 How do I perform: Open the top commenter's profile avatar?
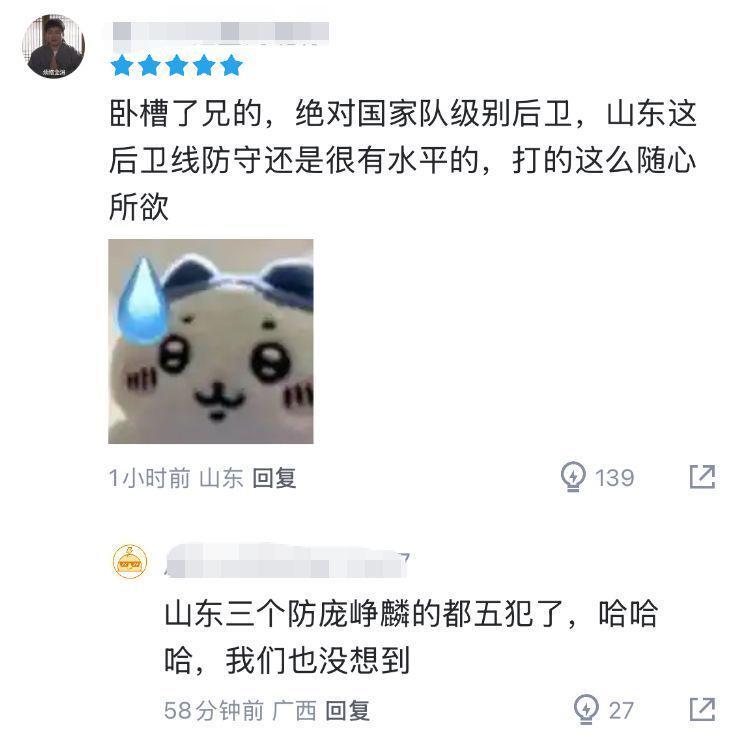55,47
